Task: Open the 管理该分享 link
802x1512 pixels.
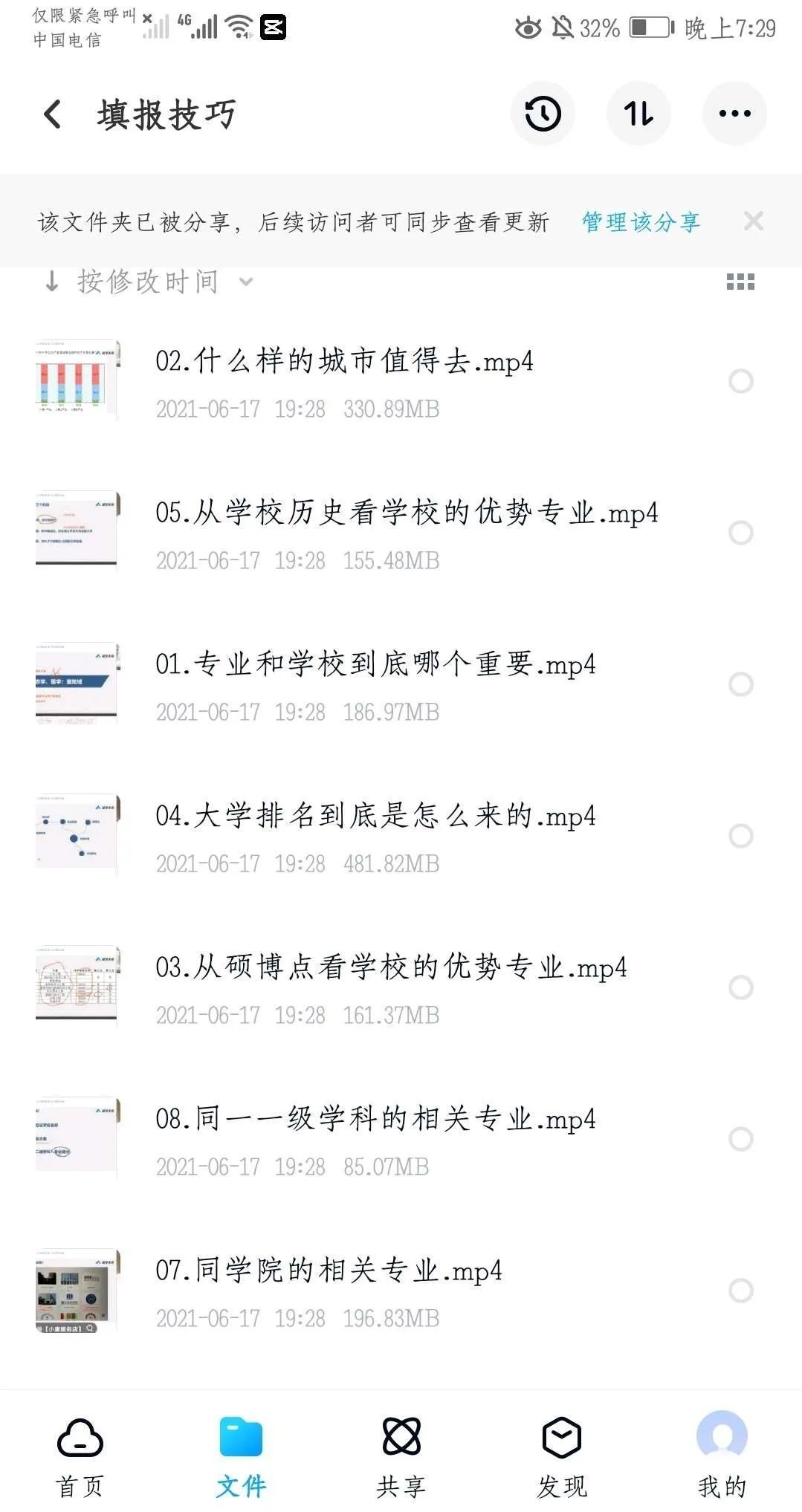Action: click(640, 221)
